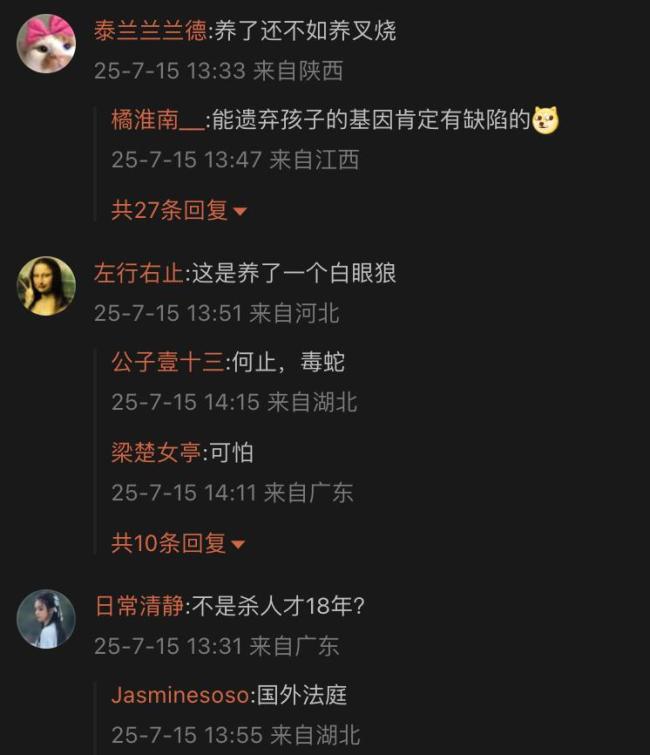Screen dimensions: 650x755
Task: Open 左行右止's Mona Lisa avatar
Action: 46,286
